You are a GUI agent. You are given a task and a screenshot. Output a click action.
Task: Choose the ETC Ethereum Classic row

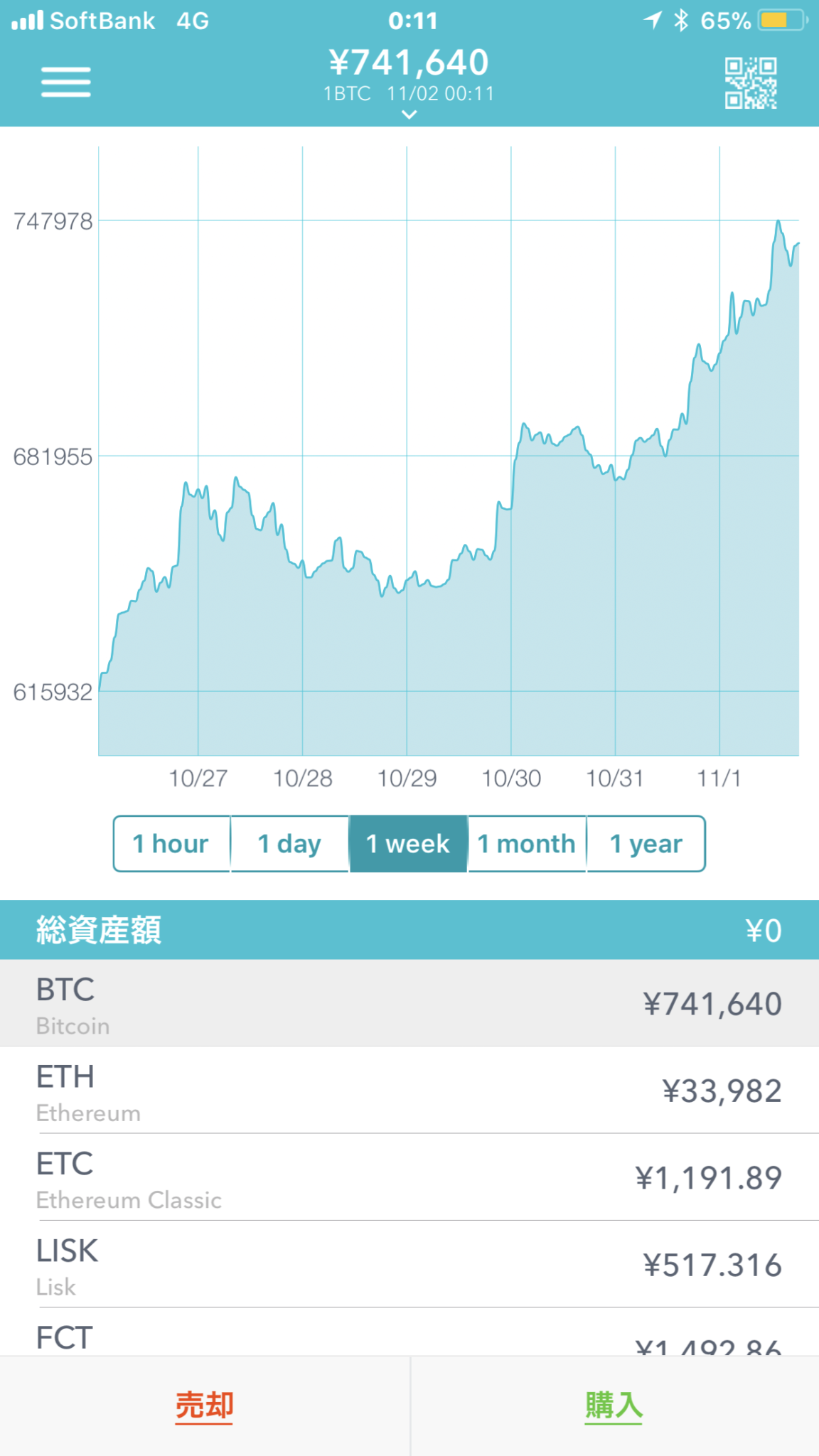[409, 1178]
